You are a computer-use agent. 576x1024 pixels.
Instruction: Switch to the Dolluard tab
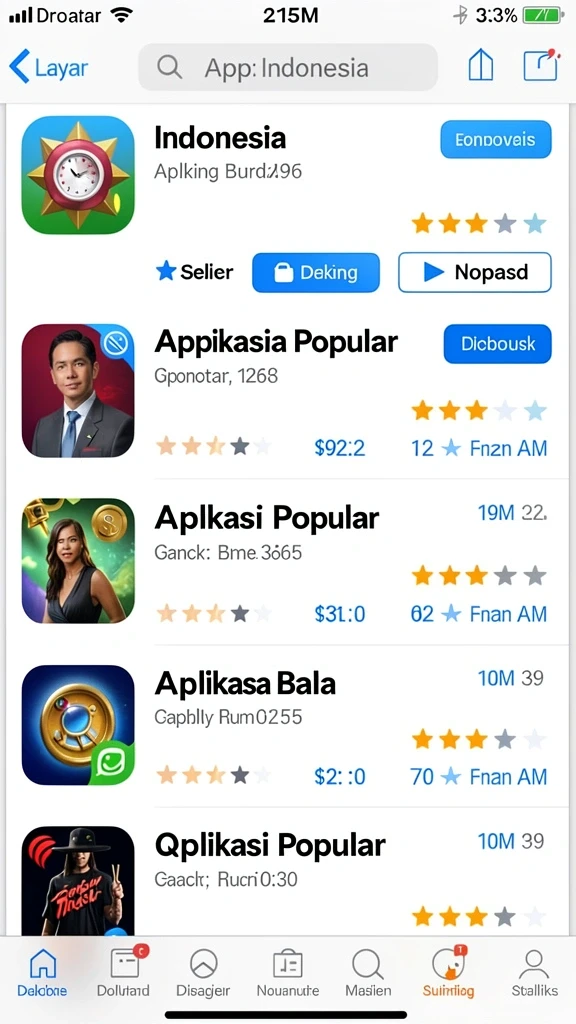tap(123, 973)
